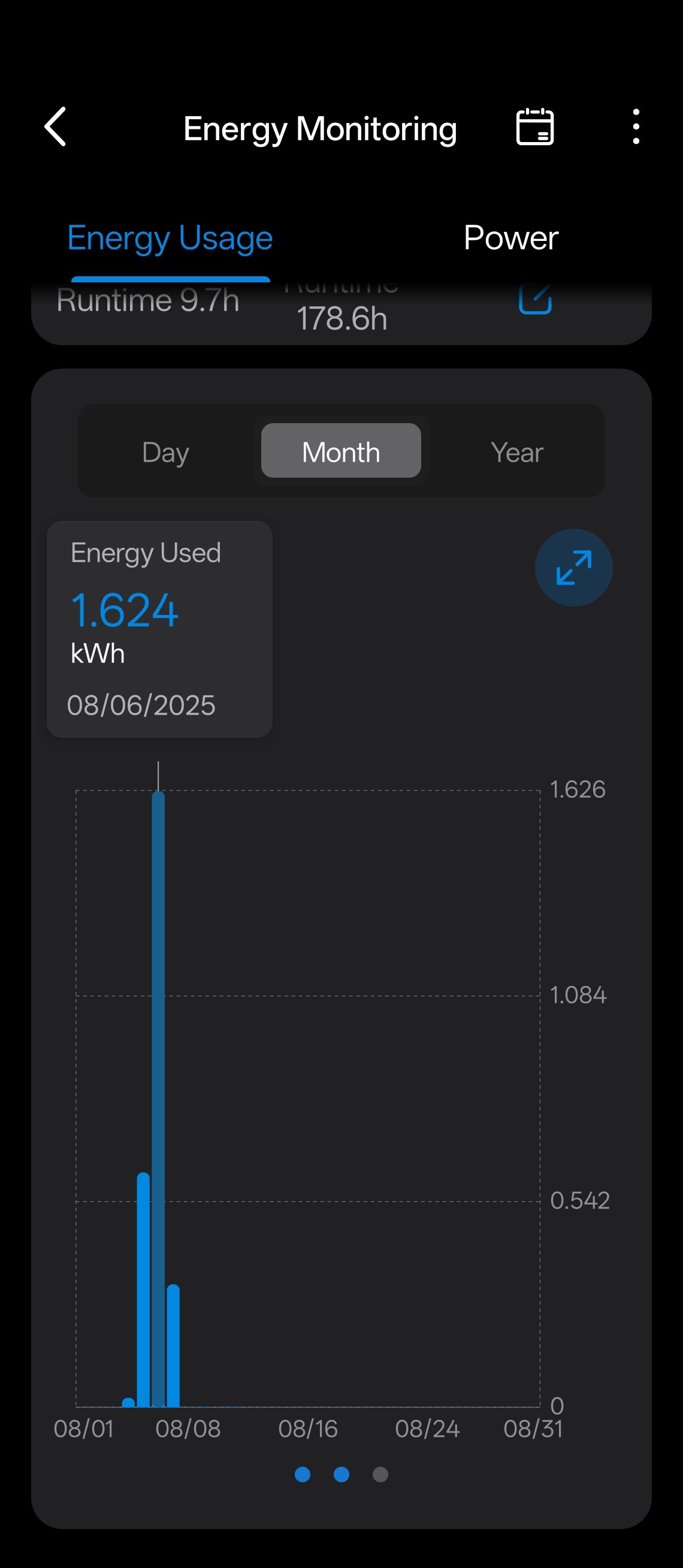683x1568 pixels.
Task: Select the Energy Usage tab
Action: (170, 239)
